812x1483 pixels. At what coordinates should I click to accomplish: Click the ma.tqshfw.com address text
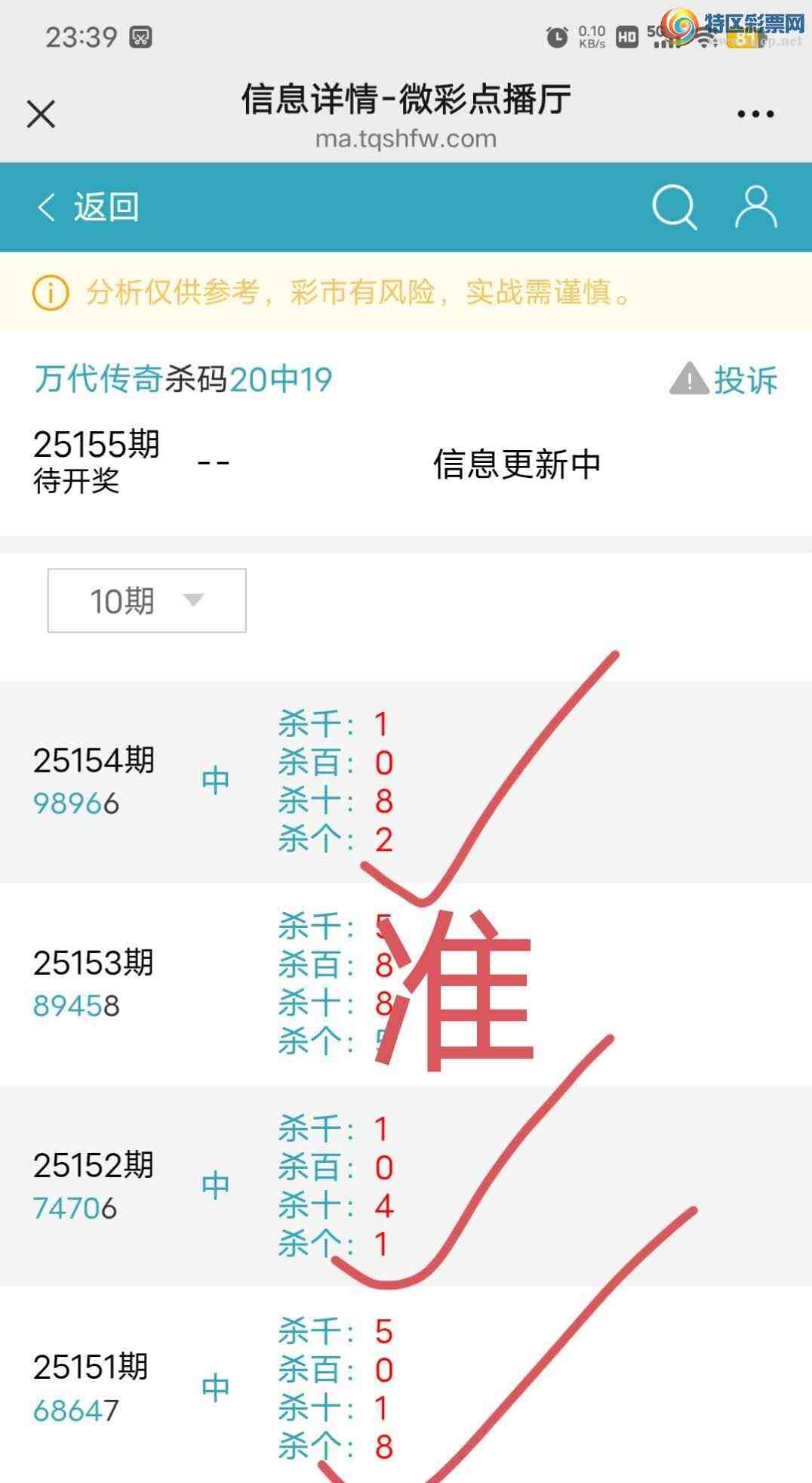point(406,139)
